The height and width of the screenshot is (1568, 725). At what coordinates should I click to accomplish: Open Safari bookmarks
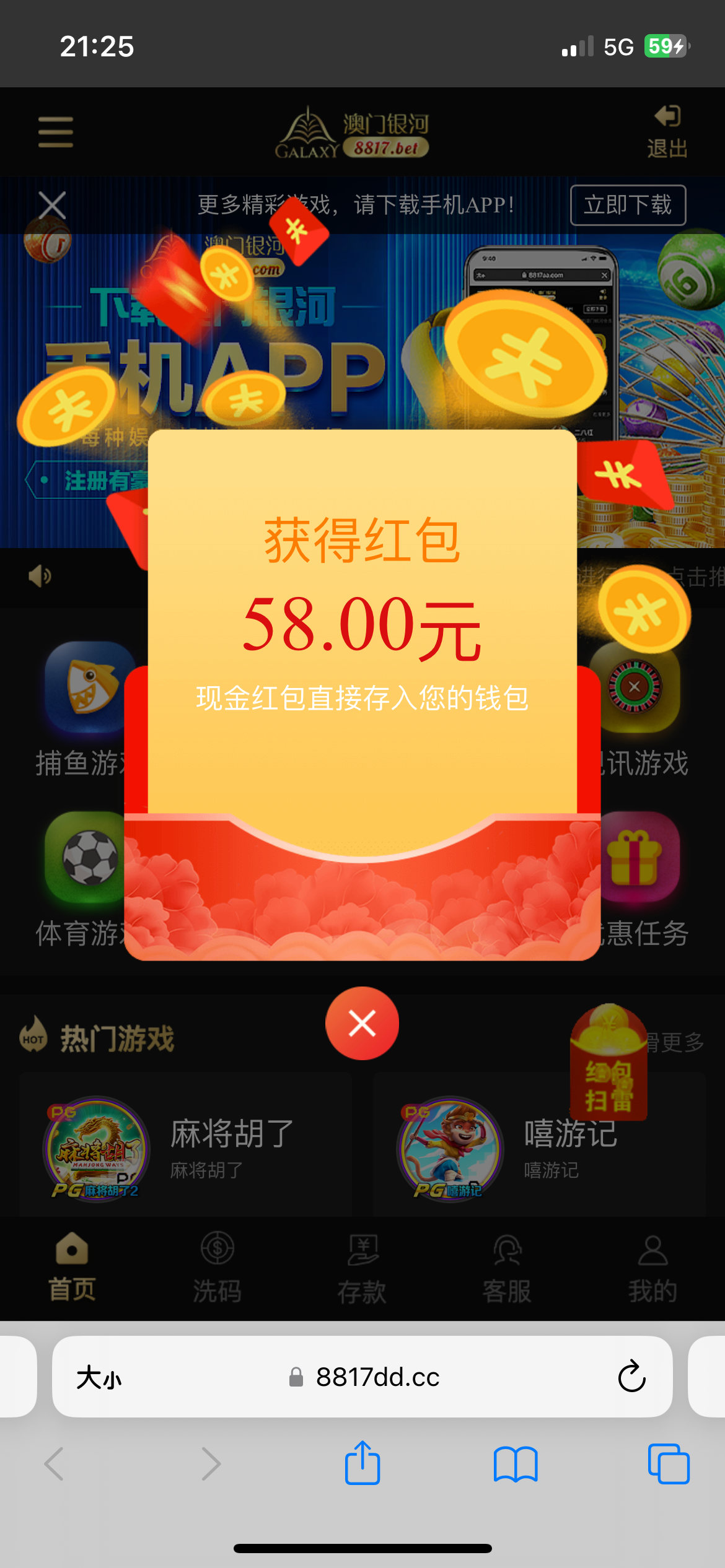pos(516,1463)
